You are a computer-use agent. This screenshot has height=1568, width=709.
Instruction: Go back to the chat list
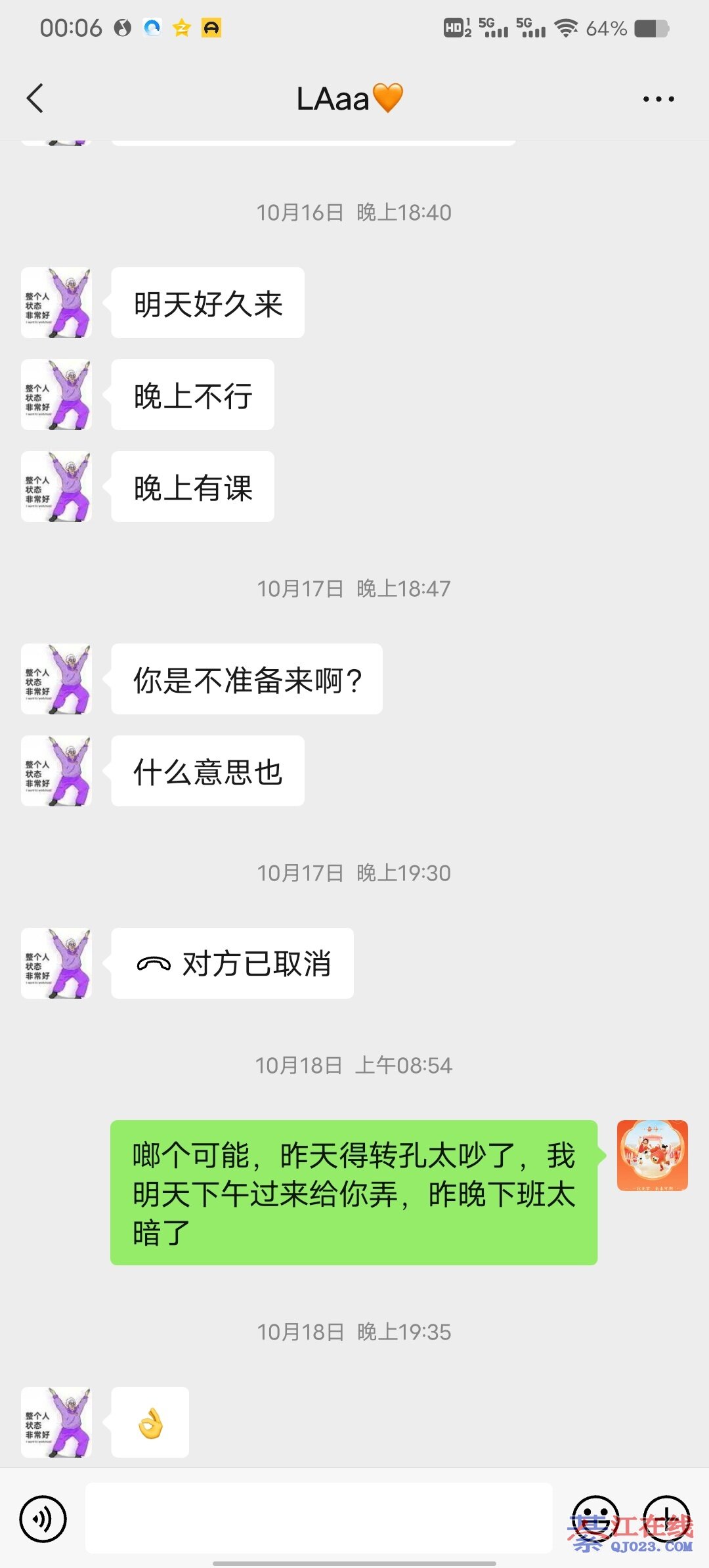(x=35, y=99)
